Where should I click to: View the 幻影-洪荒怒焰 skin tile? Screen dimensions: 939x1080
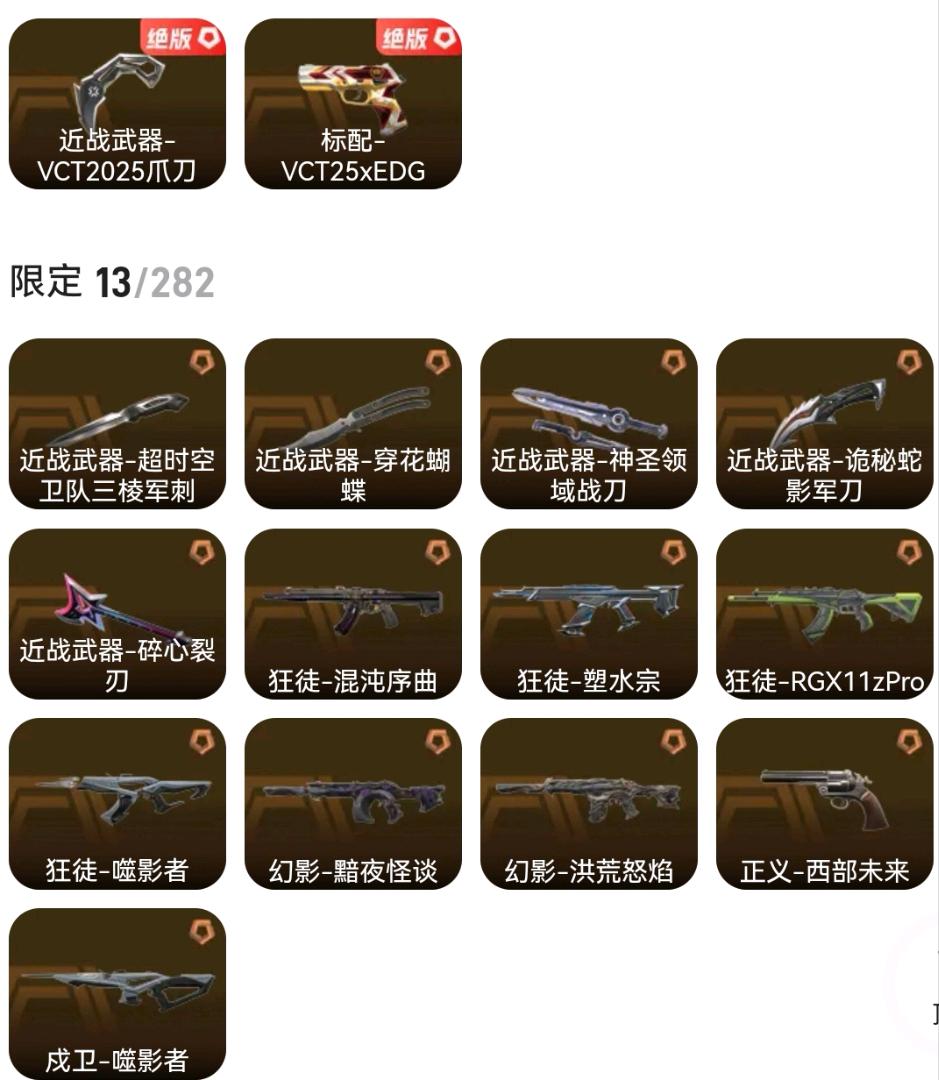pyautogui.click(x=589, y=804)
